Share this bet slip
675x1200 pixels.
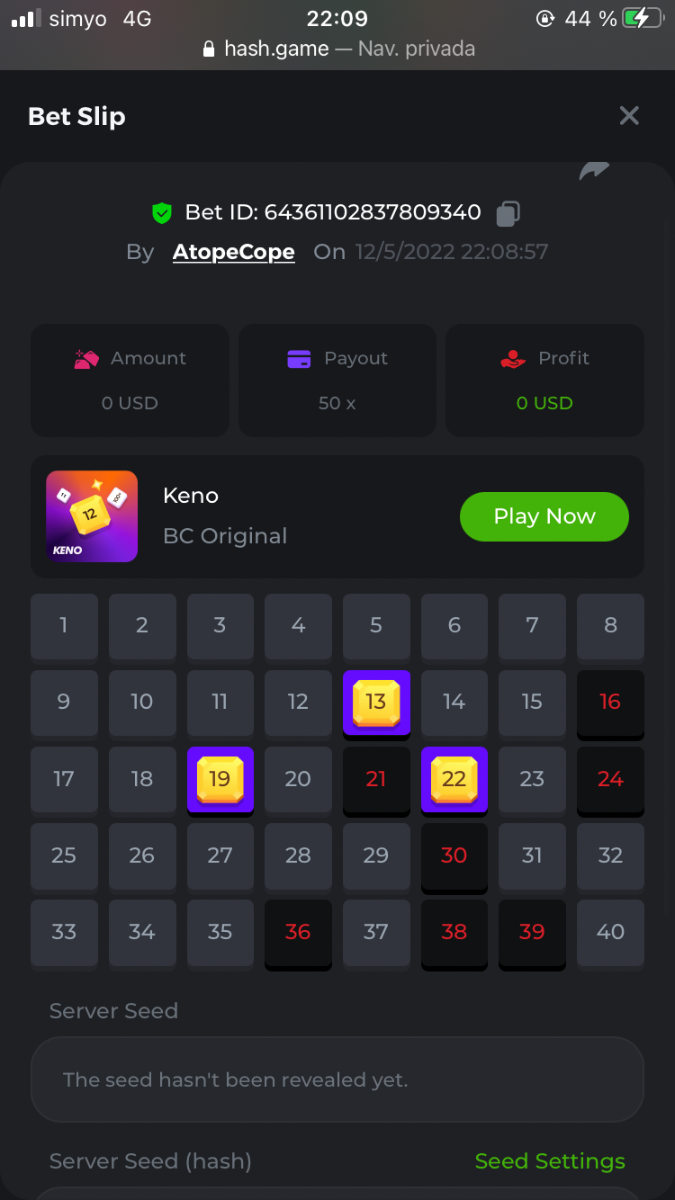[x=593, y=172]
